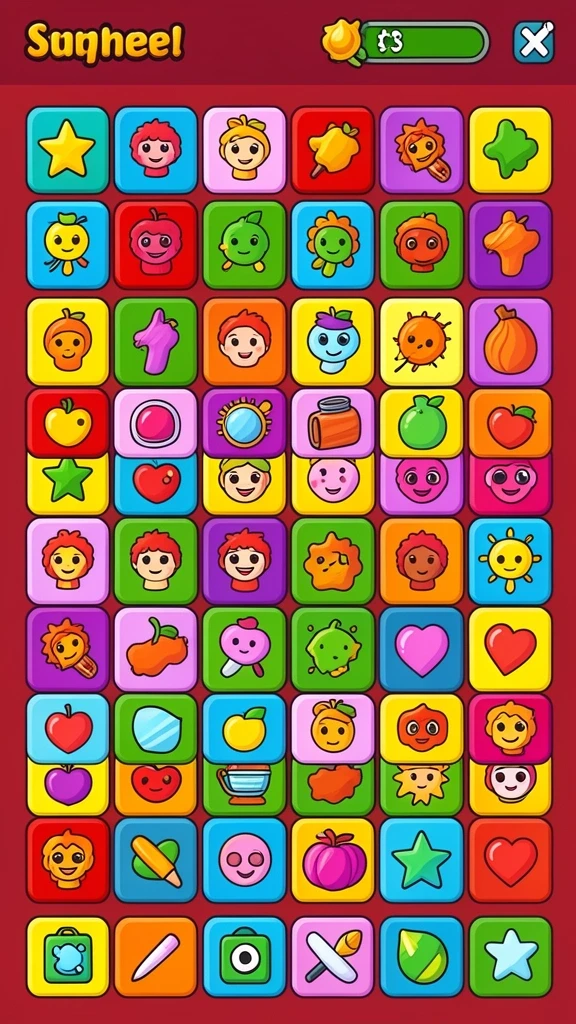Screen dimensions: 576x1024
Task: Use the green camera item on blue tile
Action: point(244,957)
